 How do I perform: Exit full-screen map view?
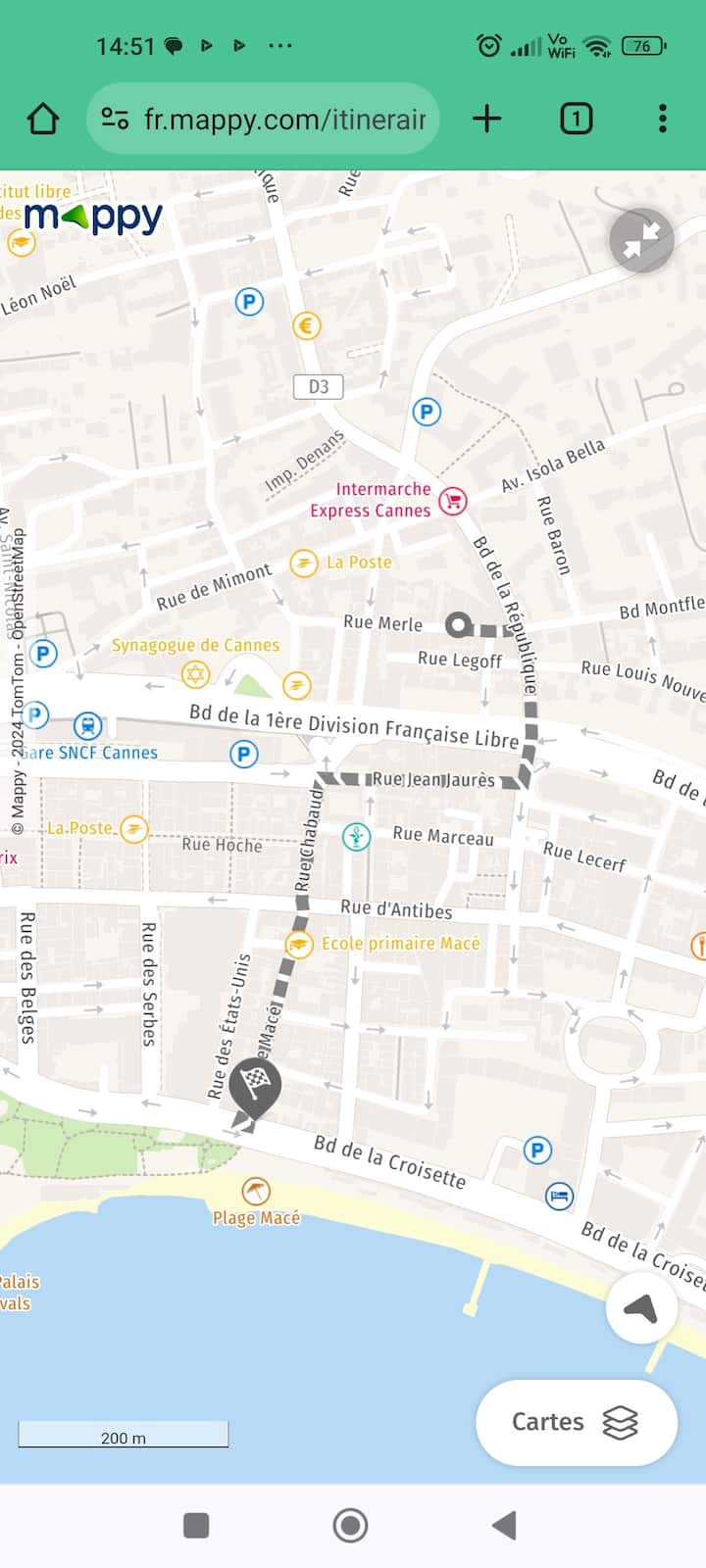point(641,240)
